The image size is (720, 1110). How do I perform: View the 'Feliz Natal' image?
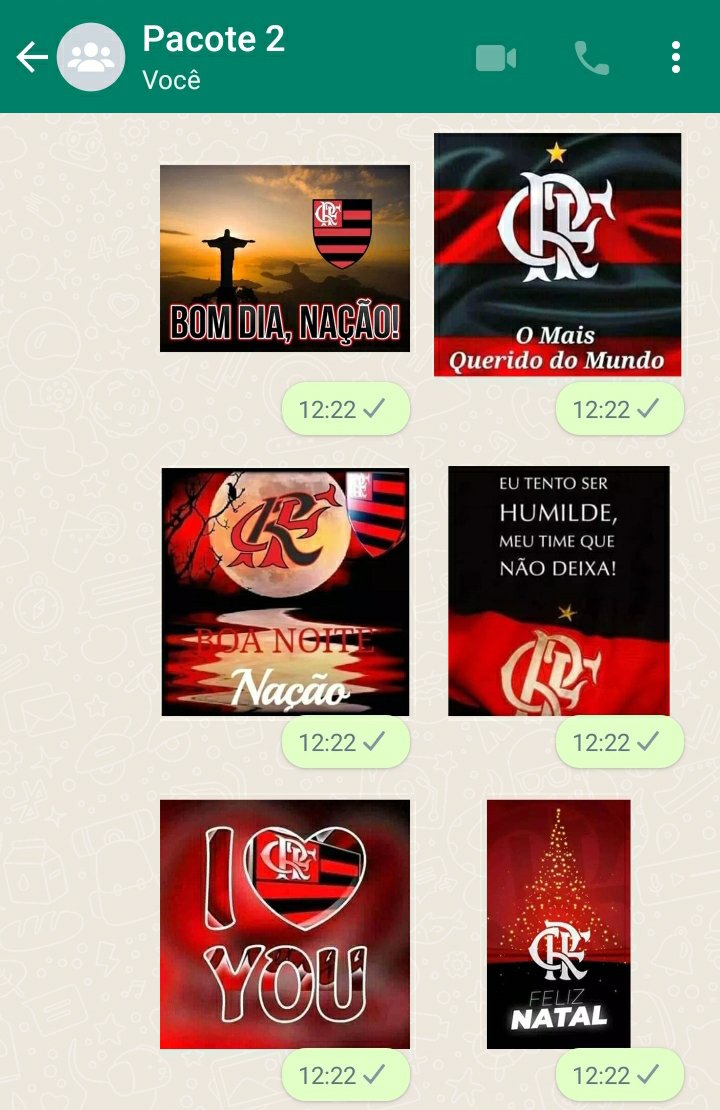click(558, 924)
